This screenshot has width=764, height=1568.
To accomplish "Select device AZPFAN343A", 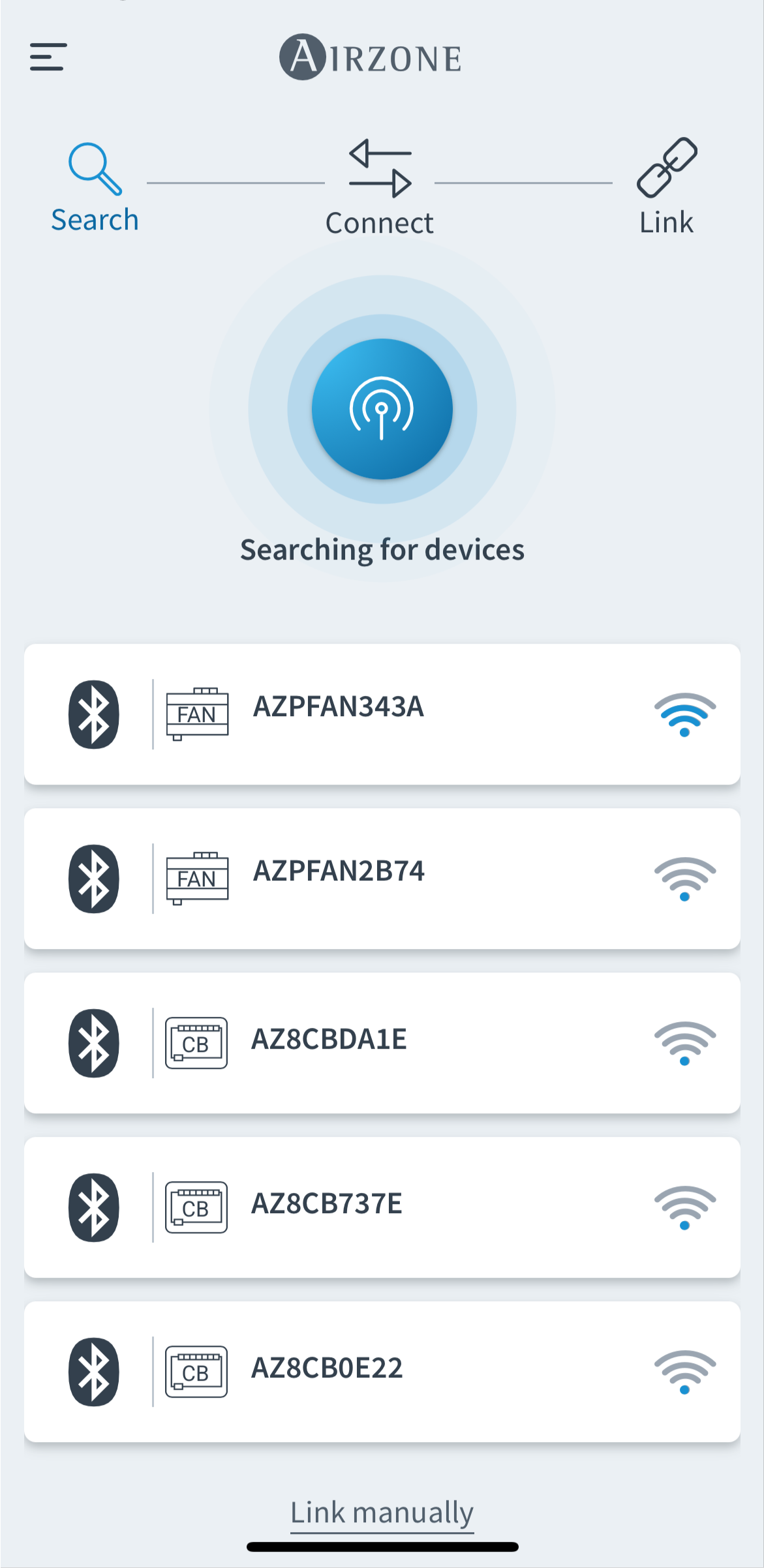I will click(x=382, y=714).
